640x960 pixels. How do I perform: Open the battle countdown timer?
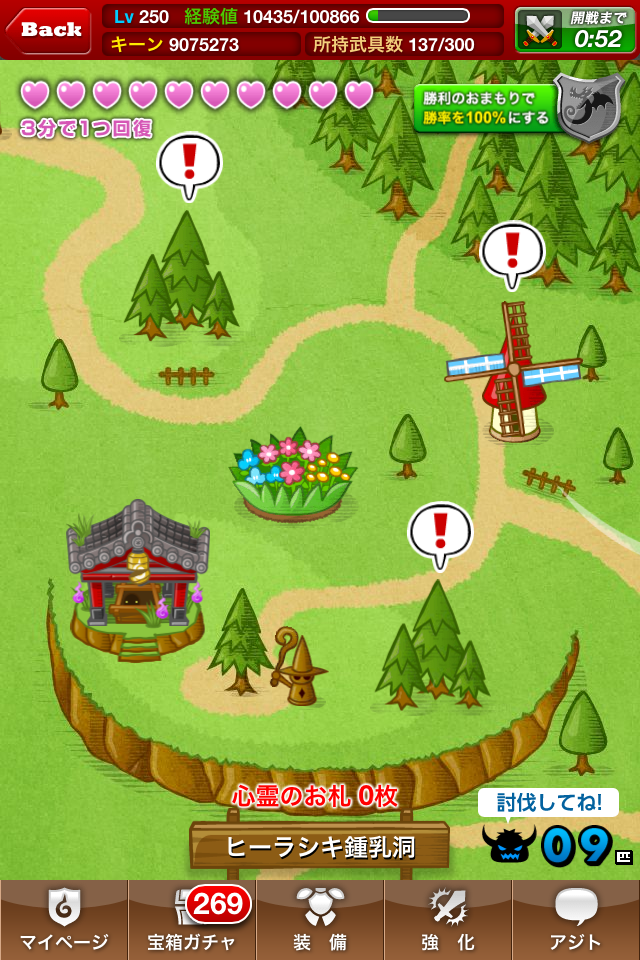[575, 30]
